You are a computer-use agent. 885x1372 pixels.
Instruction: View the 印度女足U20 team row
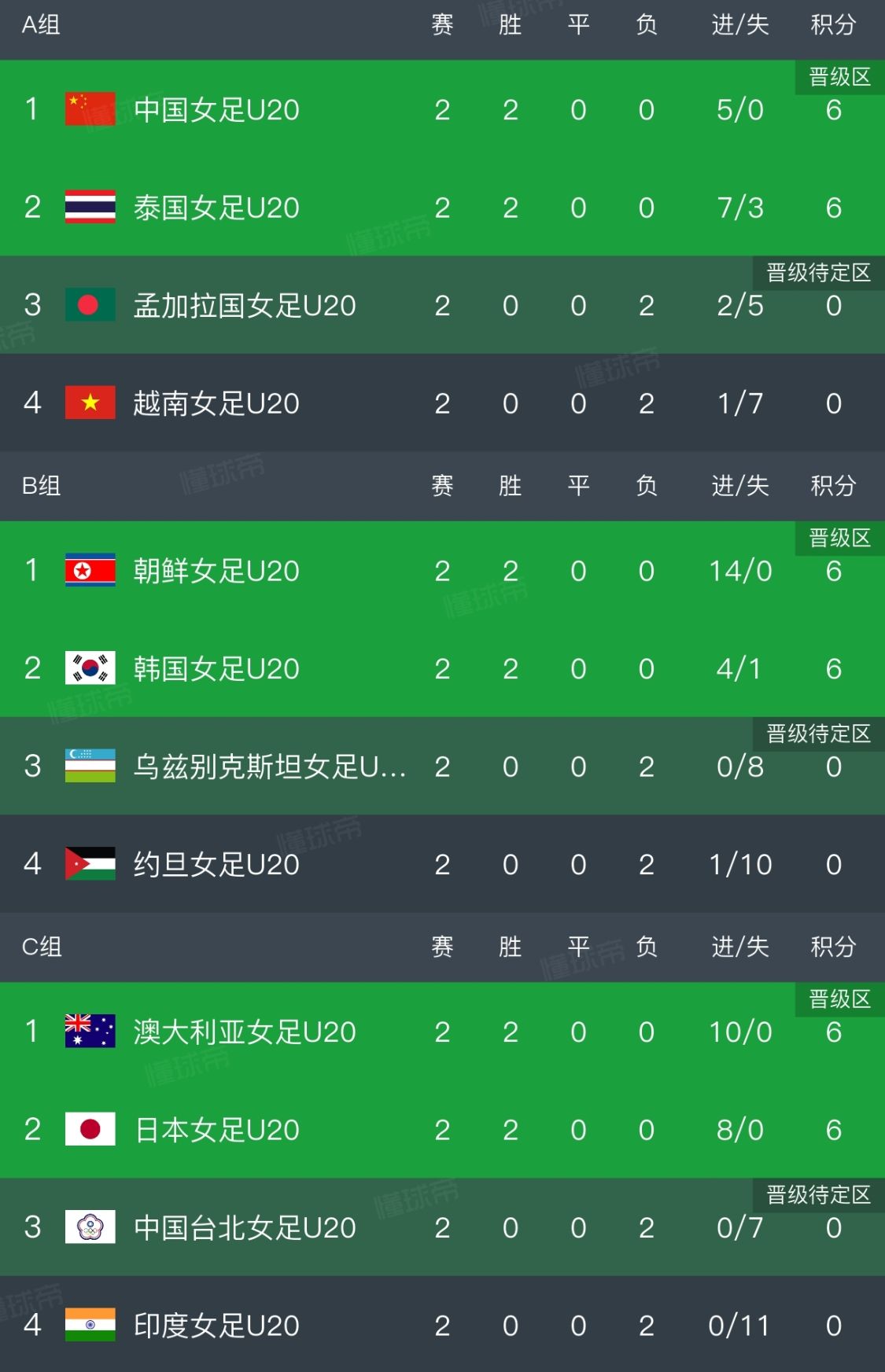(442, 1325)
